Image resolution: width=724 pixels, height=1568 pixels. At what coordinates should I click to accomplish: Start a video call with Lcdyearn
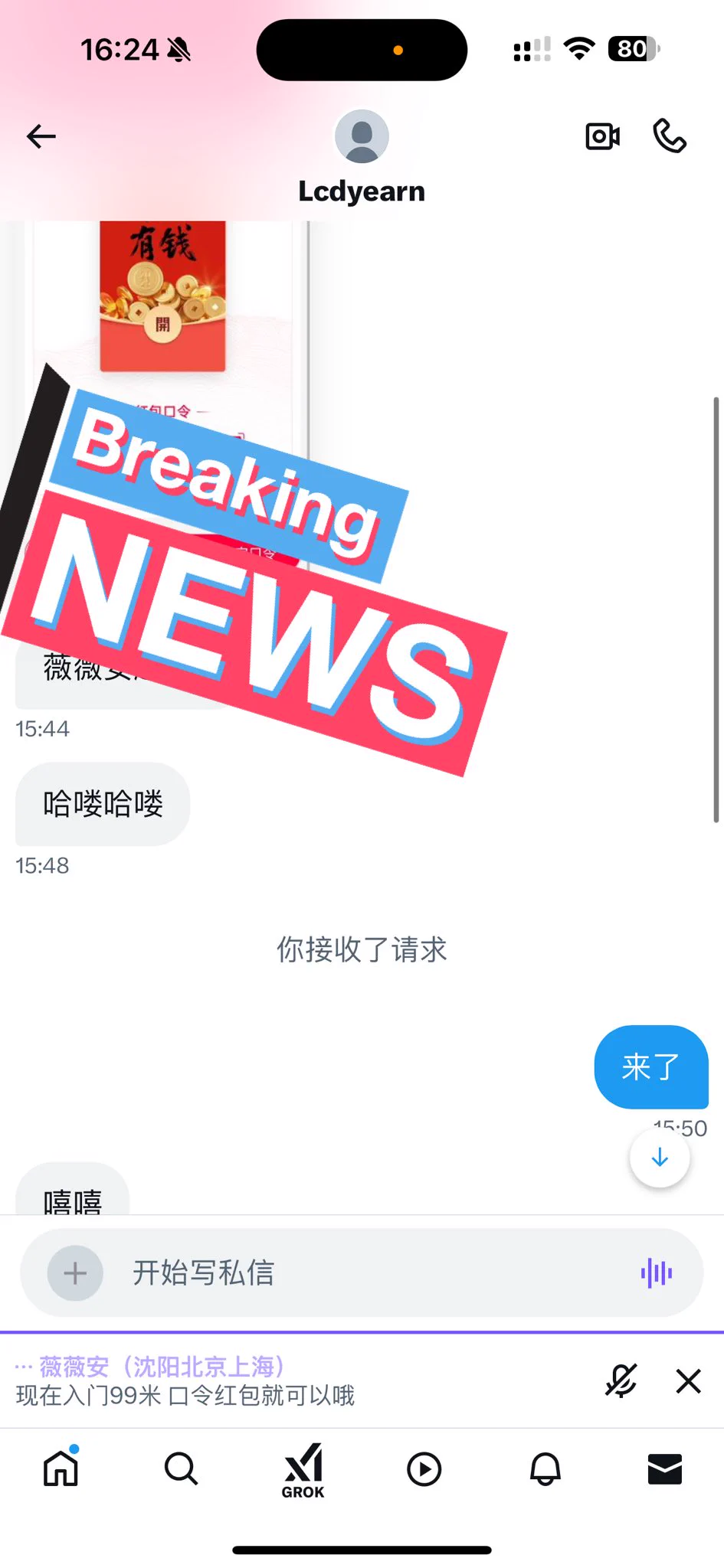[x=602, y=136]
